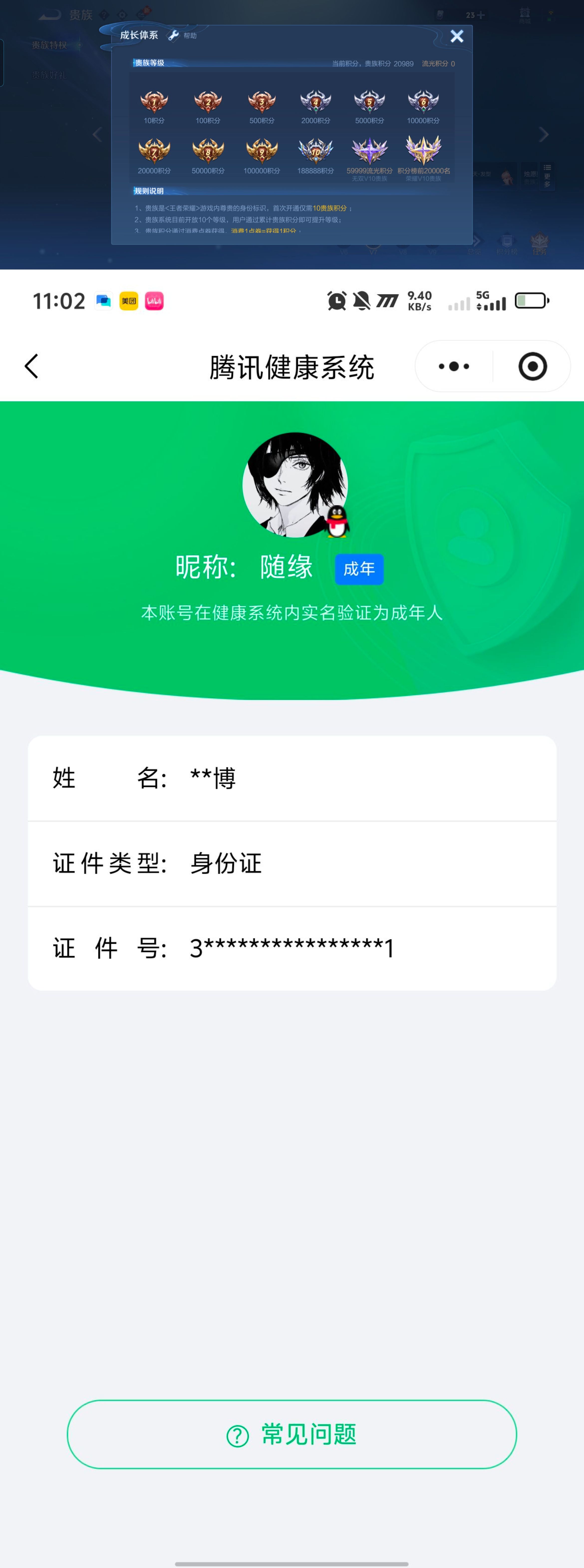This screenshot has height=1568, width=584.
Task: Open help via the wrench icon beside 成长体系
Action: [173, 36]
